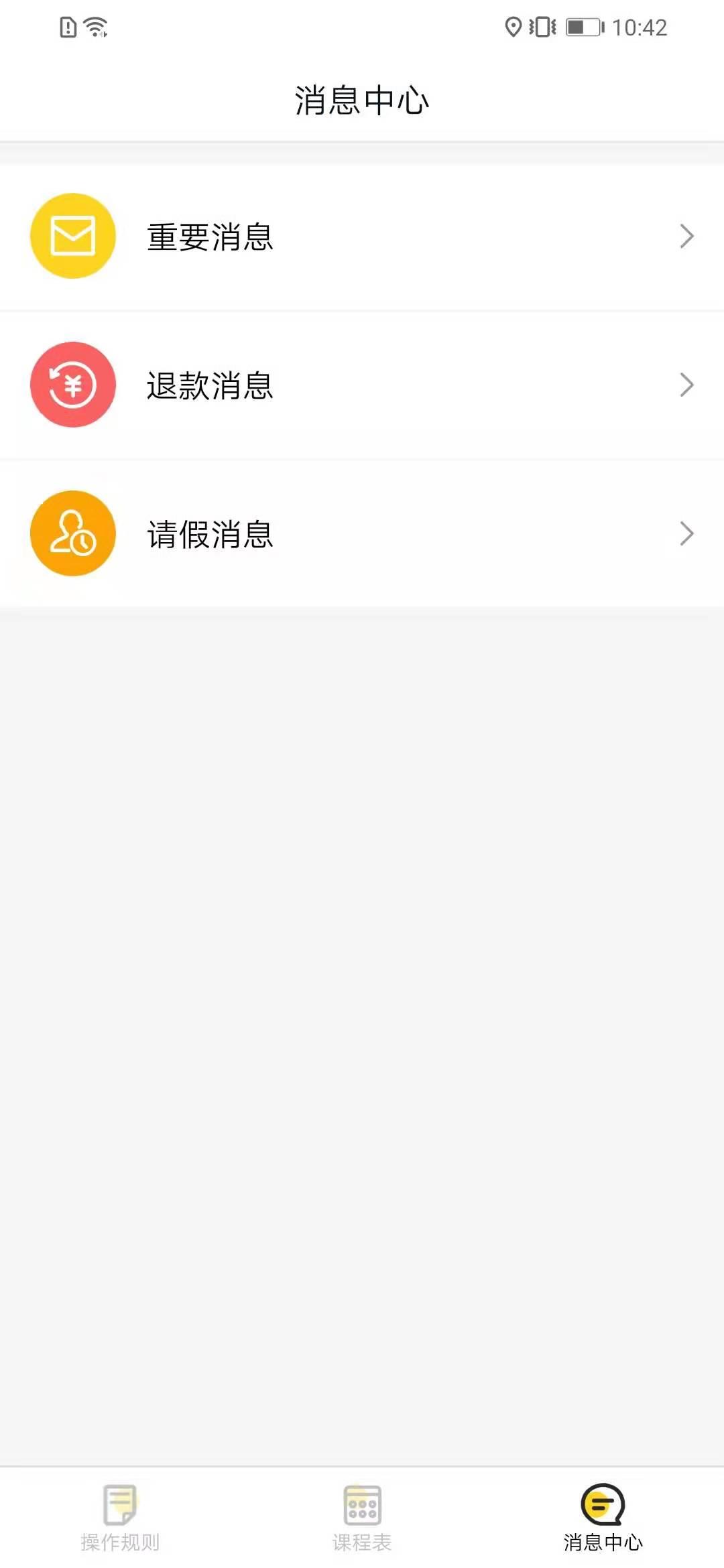Open the 重要消息 list item
724x1568 pixels.
[x=362, y=236]
